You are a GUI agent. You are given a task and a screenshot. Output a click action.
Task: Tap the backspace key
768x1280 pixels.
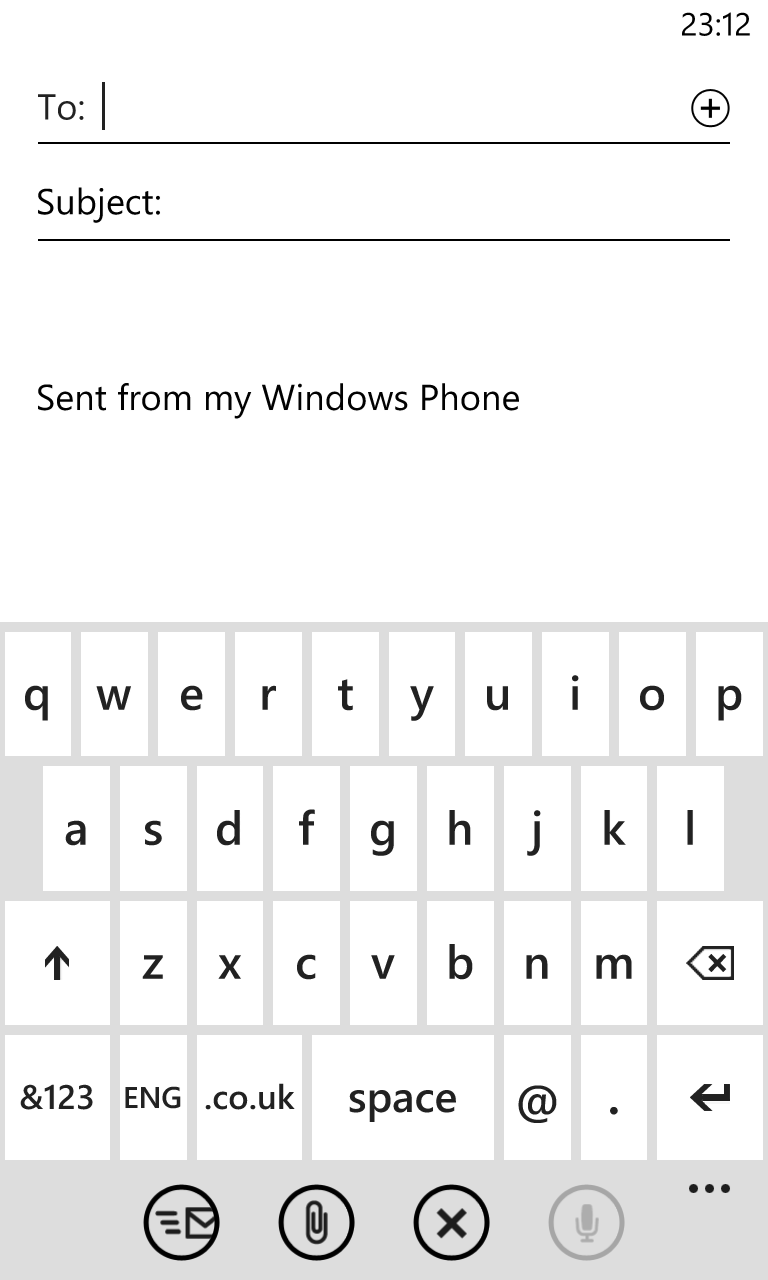tap(710, 964)
